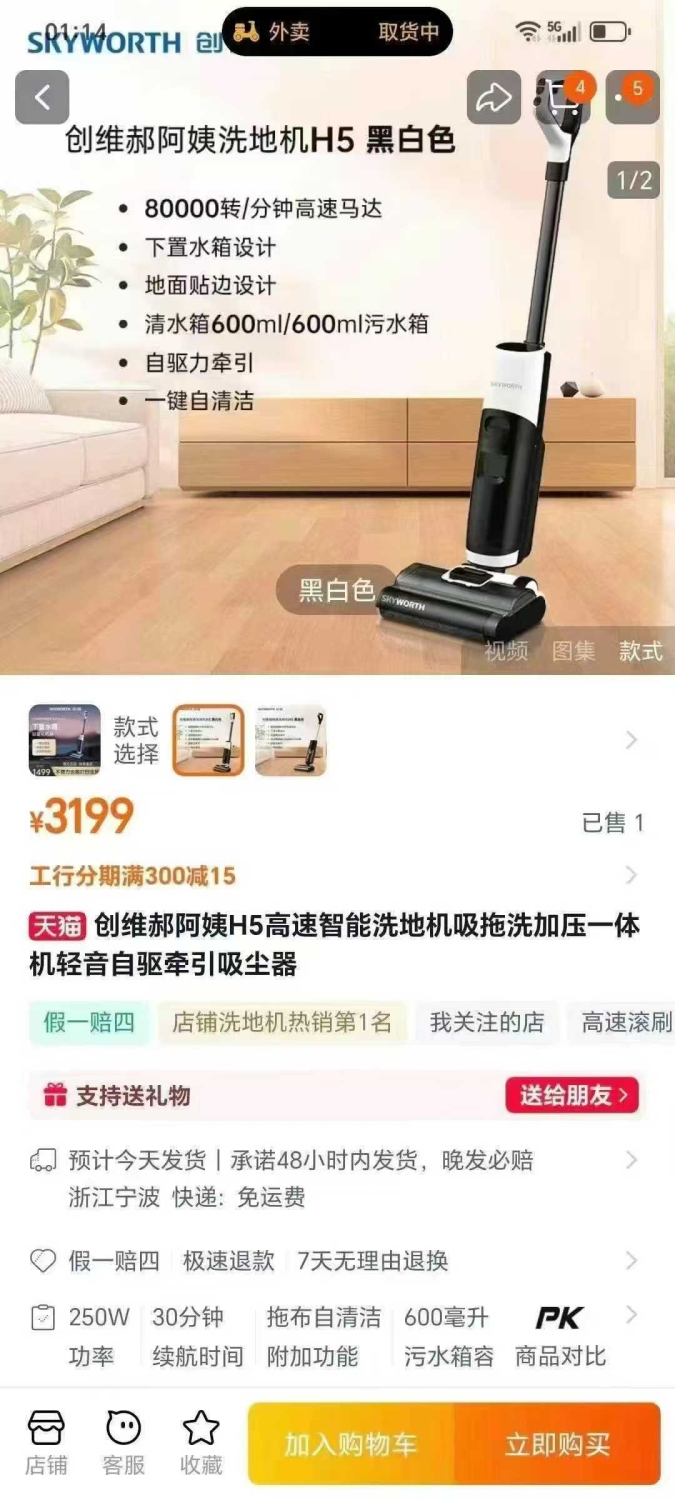The image size is (675, 1500).
Task: Open the 店铺 store page
Action: (46, 1444)
